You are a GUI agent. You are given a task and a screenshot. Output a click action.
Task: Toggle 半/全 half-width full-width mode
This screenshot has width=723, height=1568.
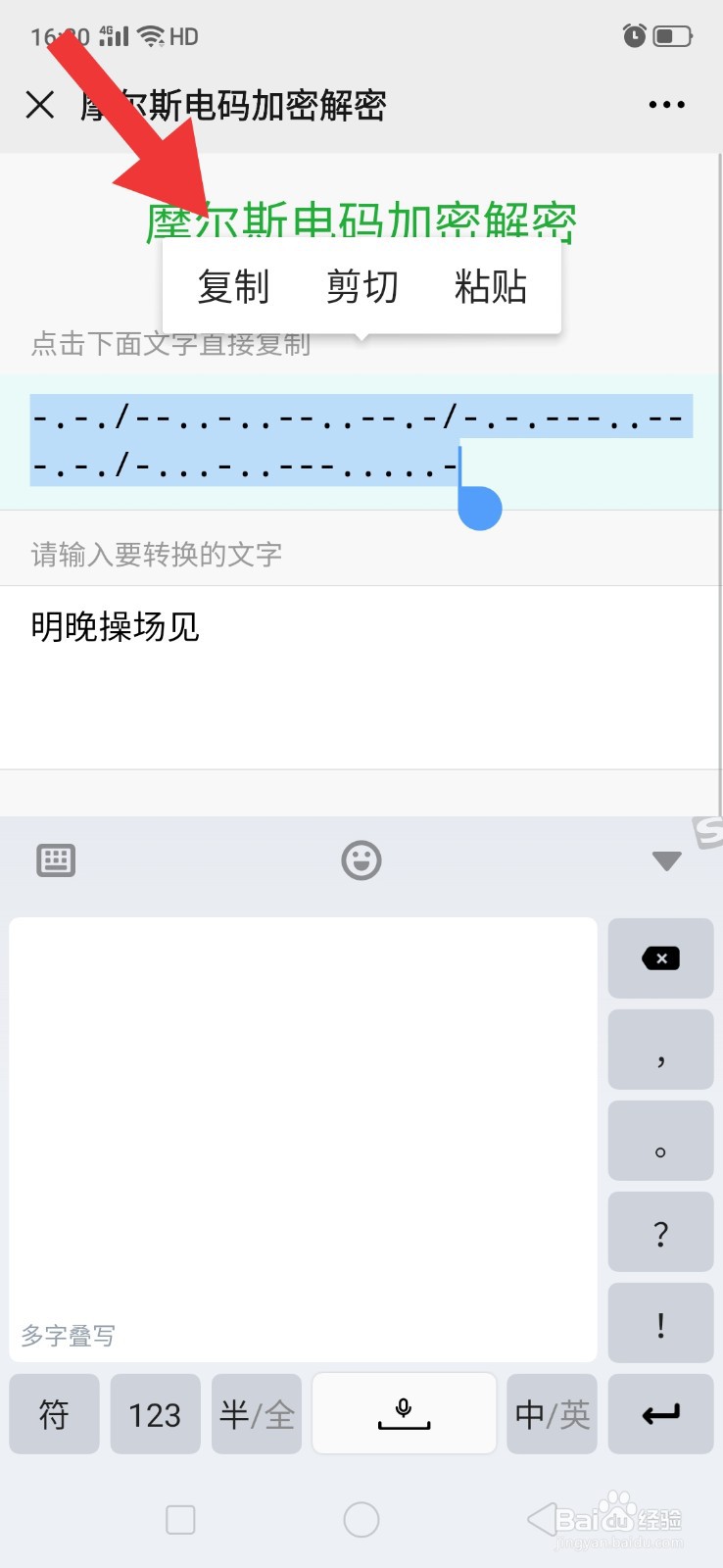(256, 1413)
